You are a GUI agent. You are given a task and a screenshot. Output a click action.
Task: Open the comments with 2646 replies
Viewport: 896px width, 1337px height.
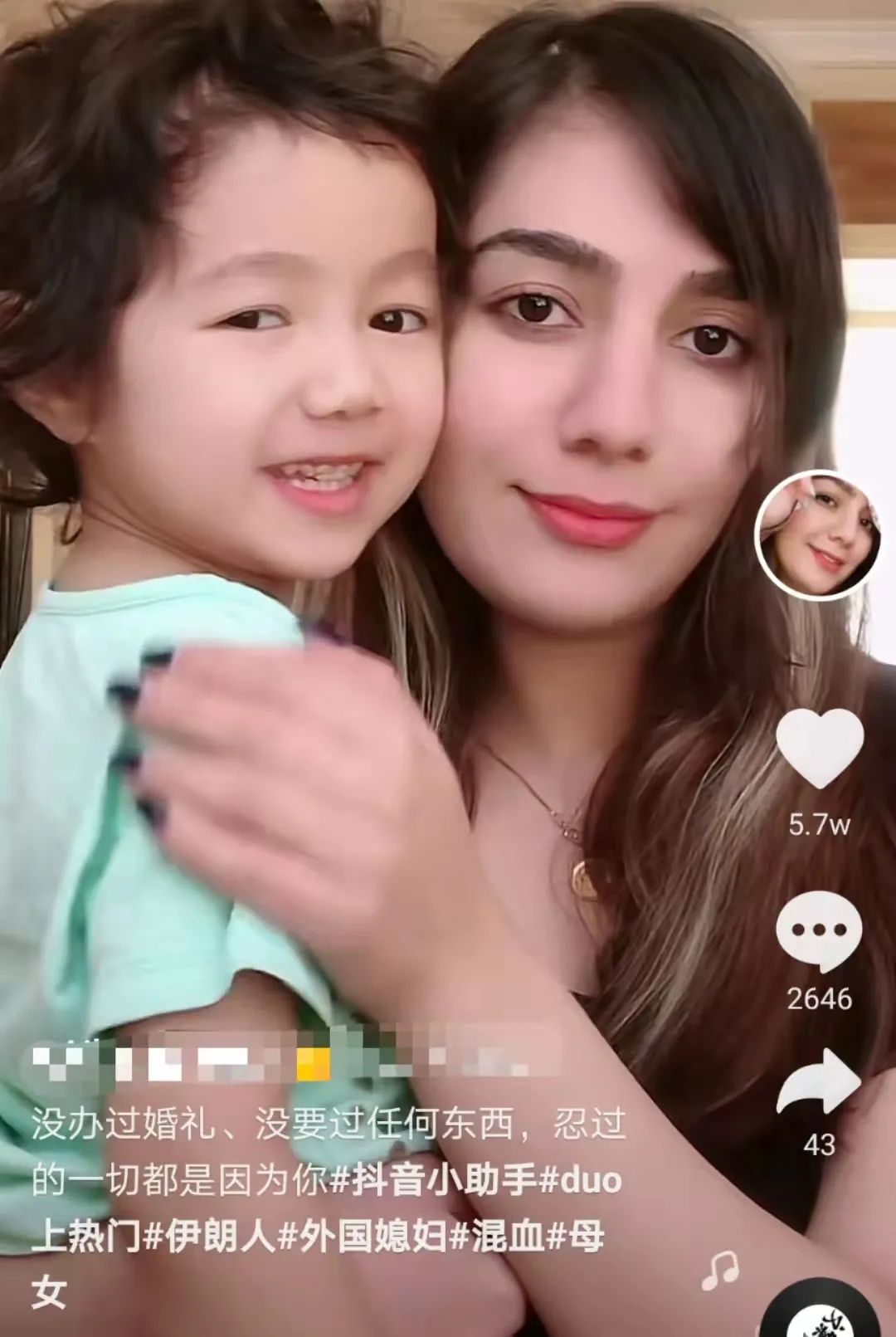point(819,931)
